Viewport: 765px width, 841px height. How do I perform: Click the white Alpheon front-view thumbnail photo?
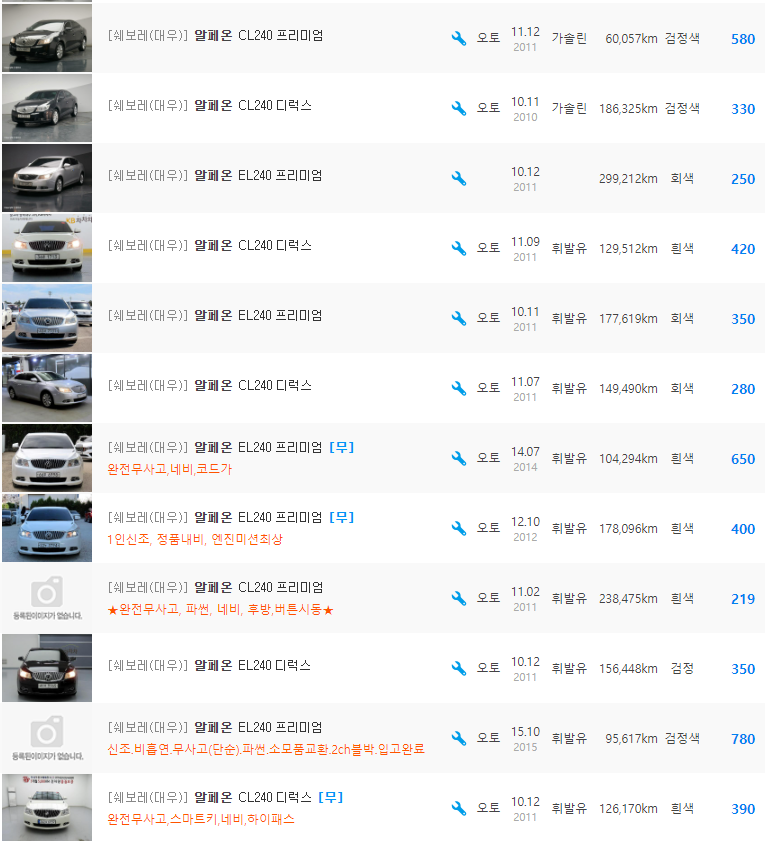tap(46, 457)
